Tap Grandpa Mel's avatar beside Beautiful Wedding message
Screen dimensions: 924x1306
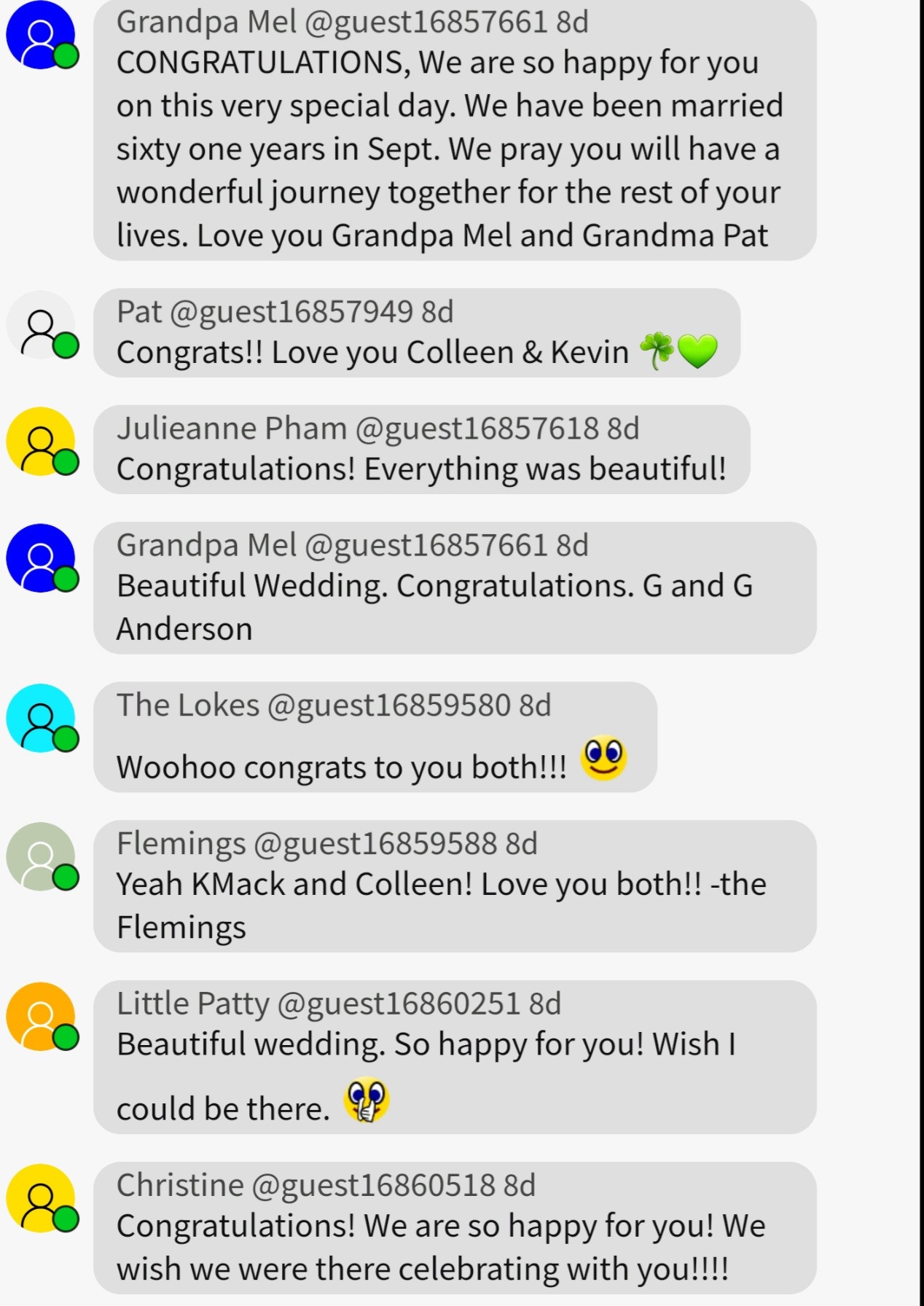click(x=41, y=558)
